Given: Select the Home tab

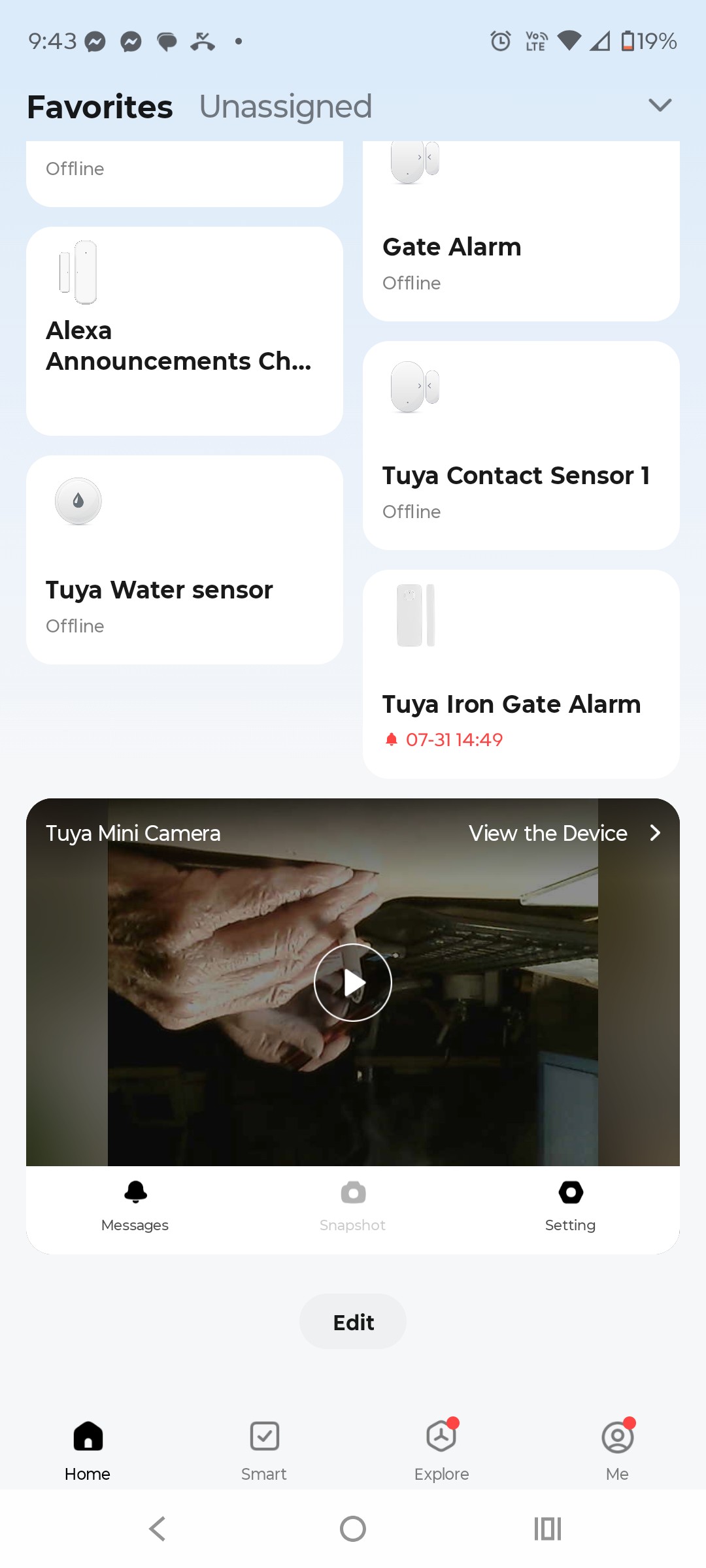Looking at the screenshot, I should tap(88, 1452).
